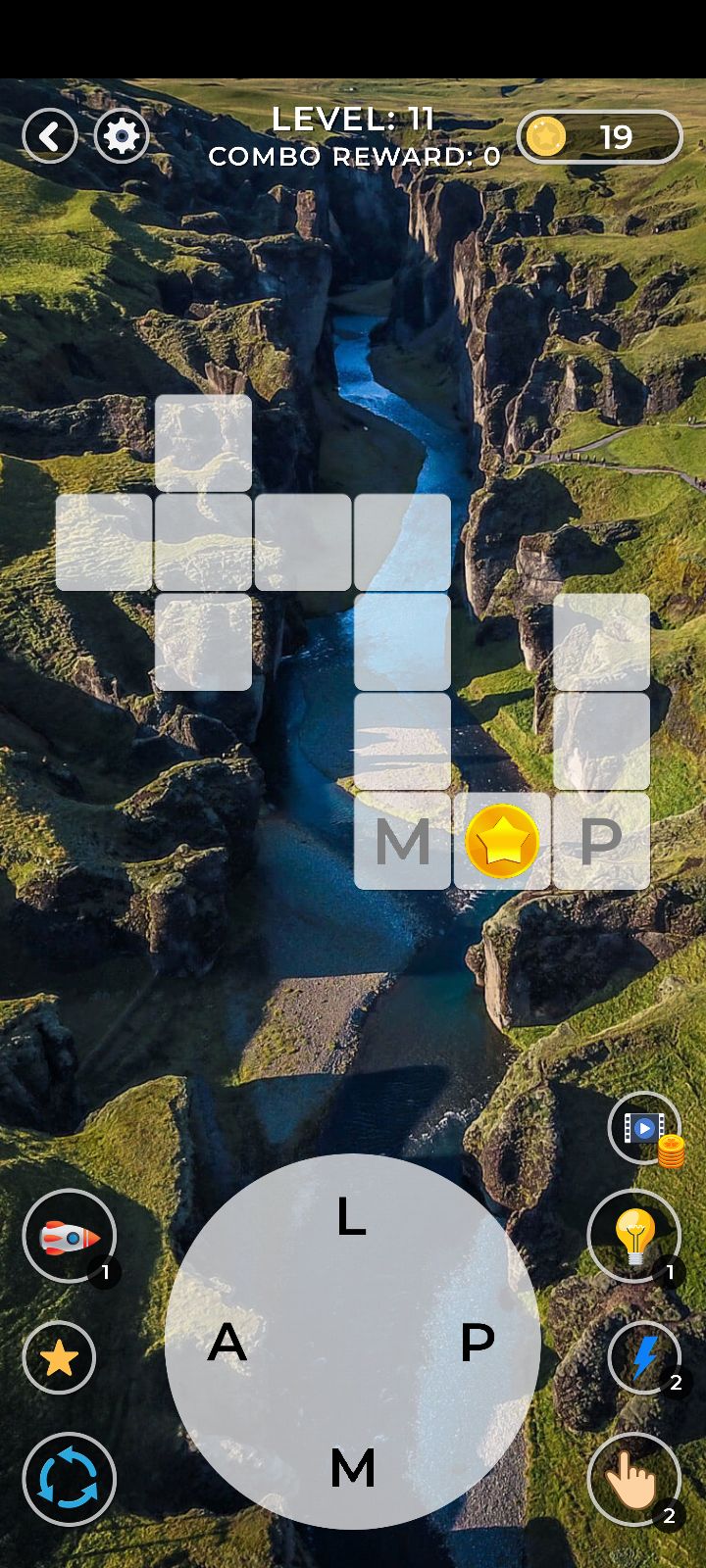Watch a video ad for coins
706x1568 pixels.
click(646, 1130)
